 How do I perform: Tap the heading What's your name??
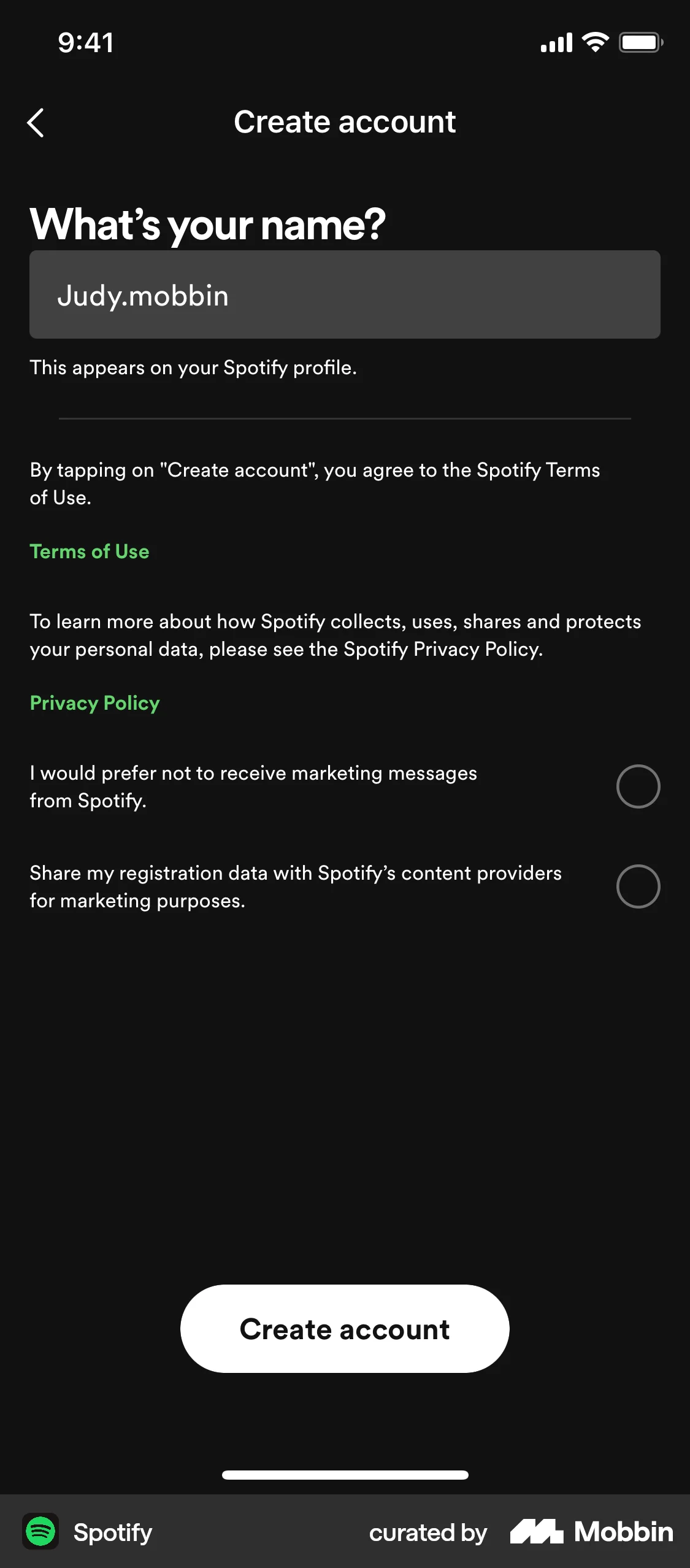(x=207, y=225)
